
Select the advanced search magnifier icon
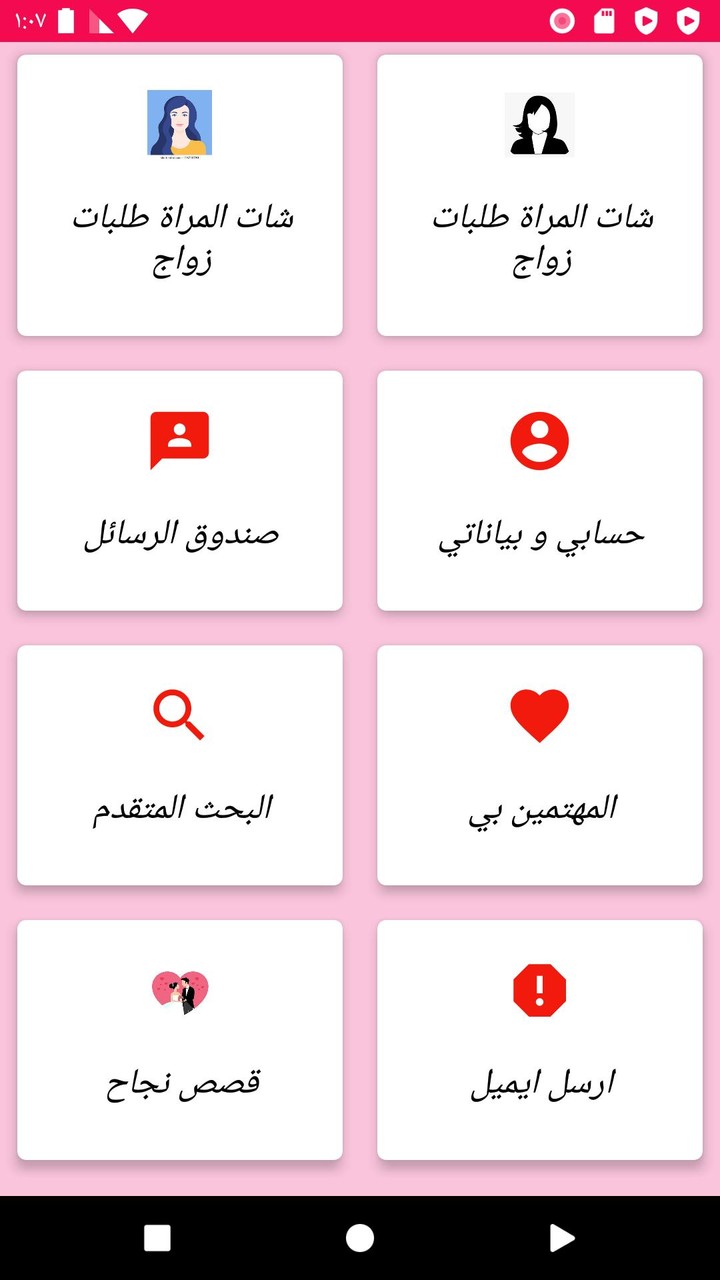point(179,713)
